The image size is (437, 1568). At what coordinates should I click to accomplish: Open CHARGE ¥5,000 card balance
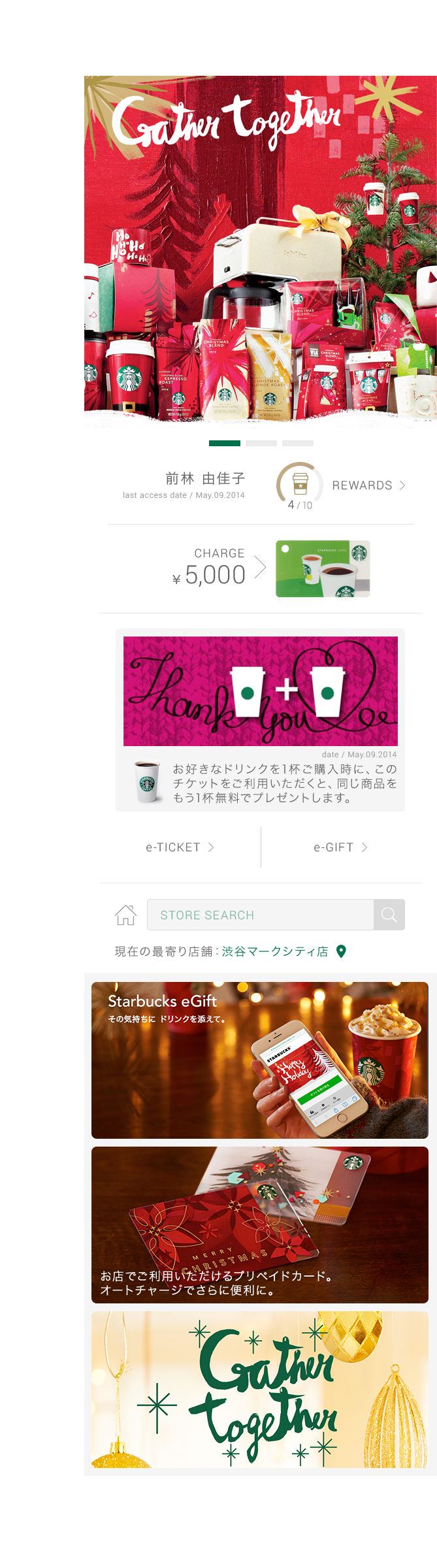click(219, 568)
